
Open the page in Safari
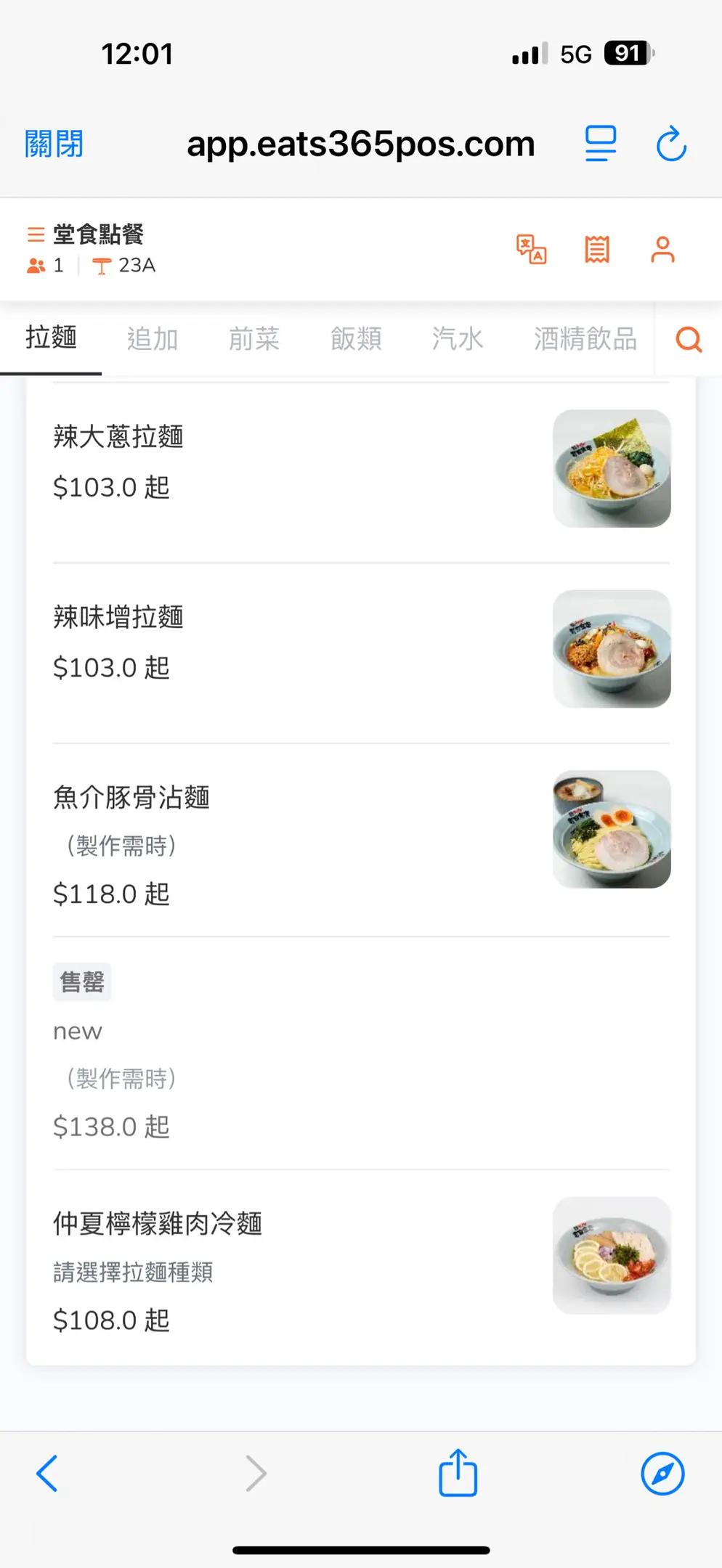(662, 1474)
